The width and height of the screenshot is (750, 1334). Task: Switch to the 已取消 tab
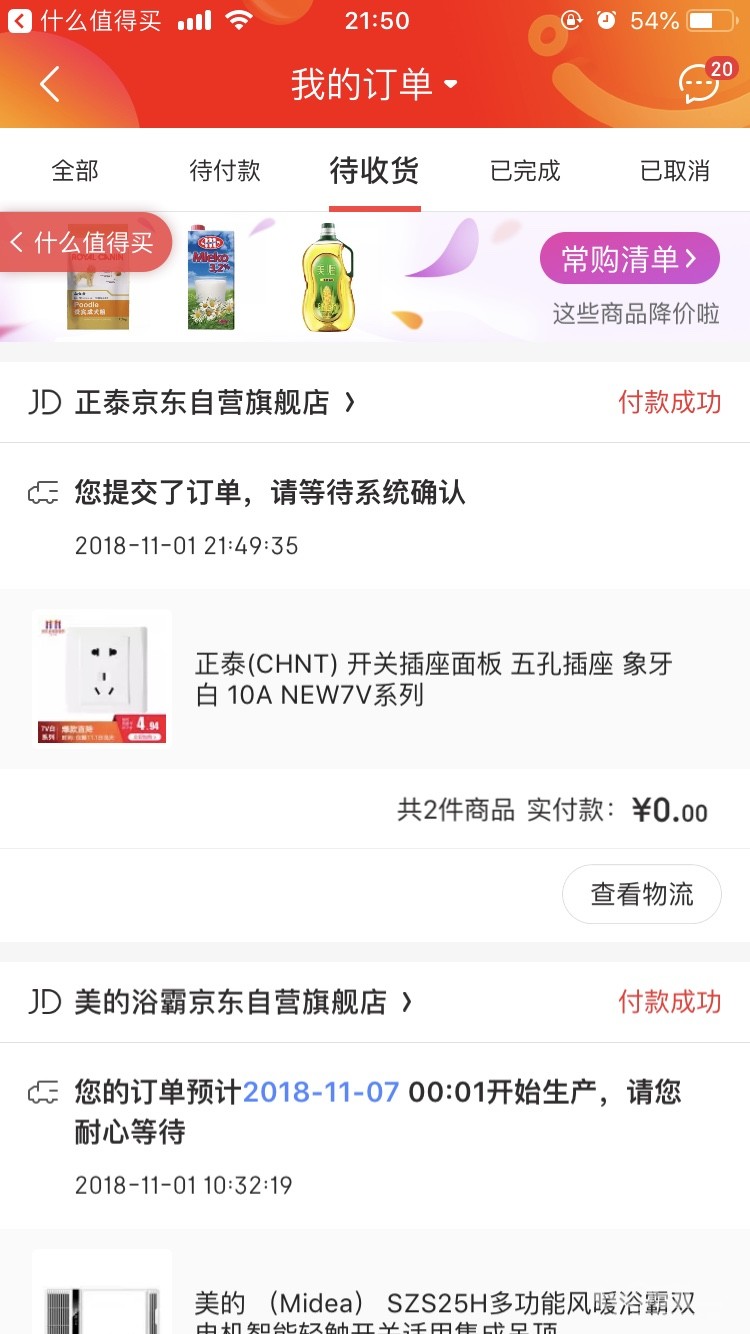tap(675, 171)
